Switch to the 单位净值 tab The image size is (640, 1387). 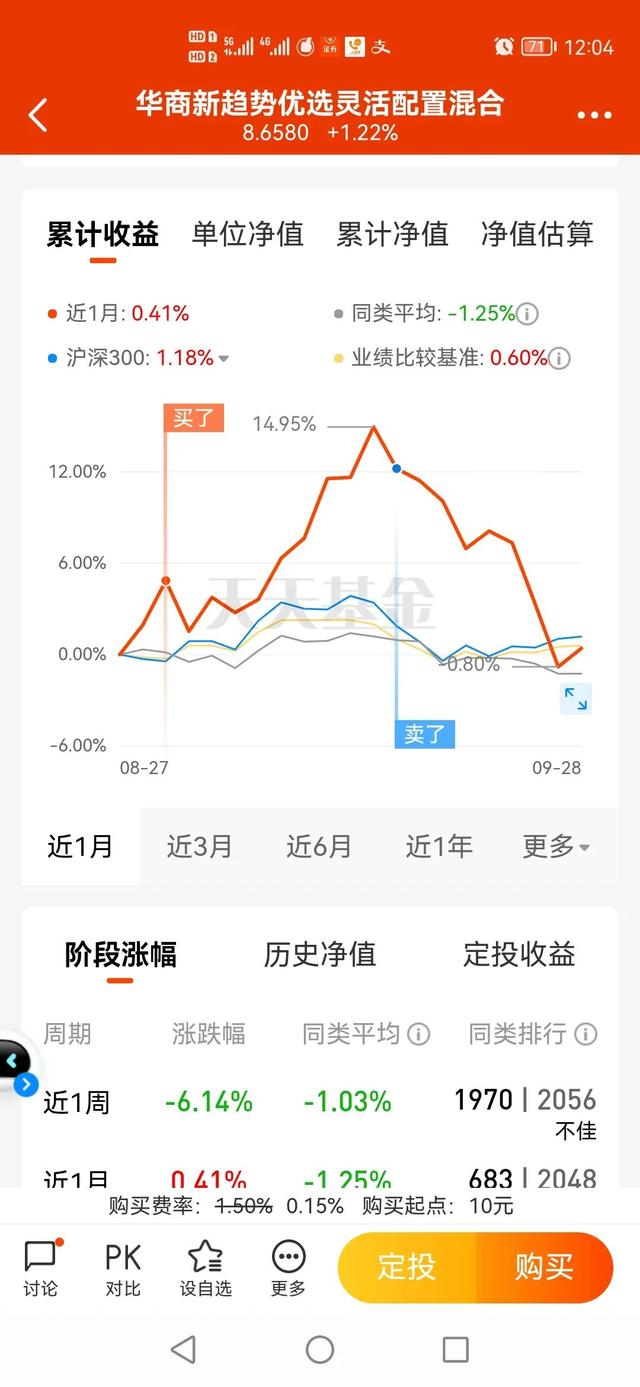pos(248,234)
